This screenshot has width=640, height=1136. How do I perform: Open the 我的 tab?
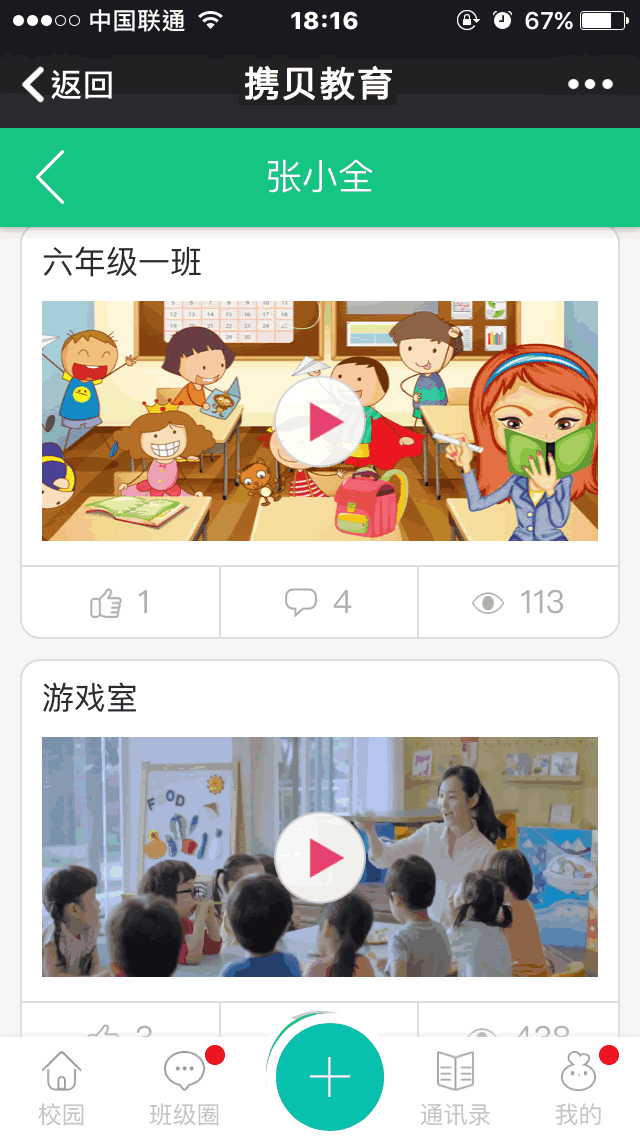578,1088
